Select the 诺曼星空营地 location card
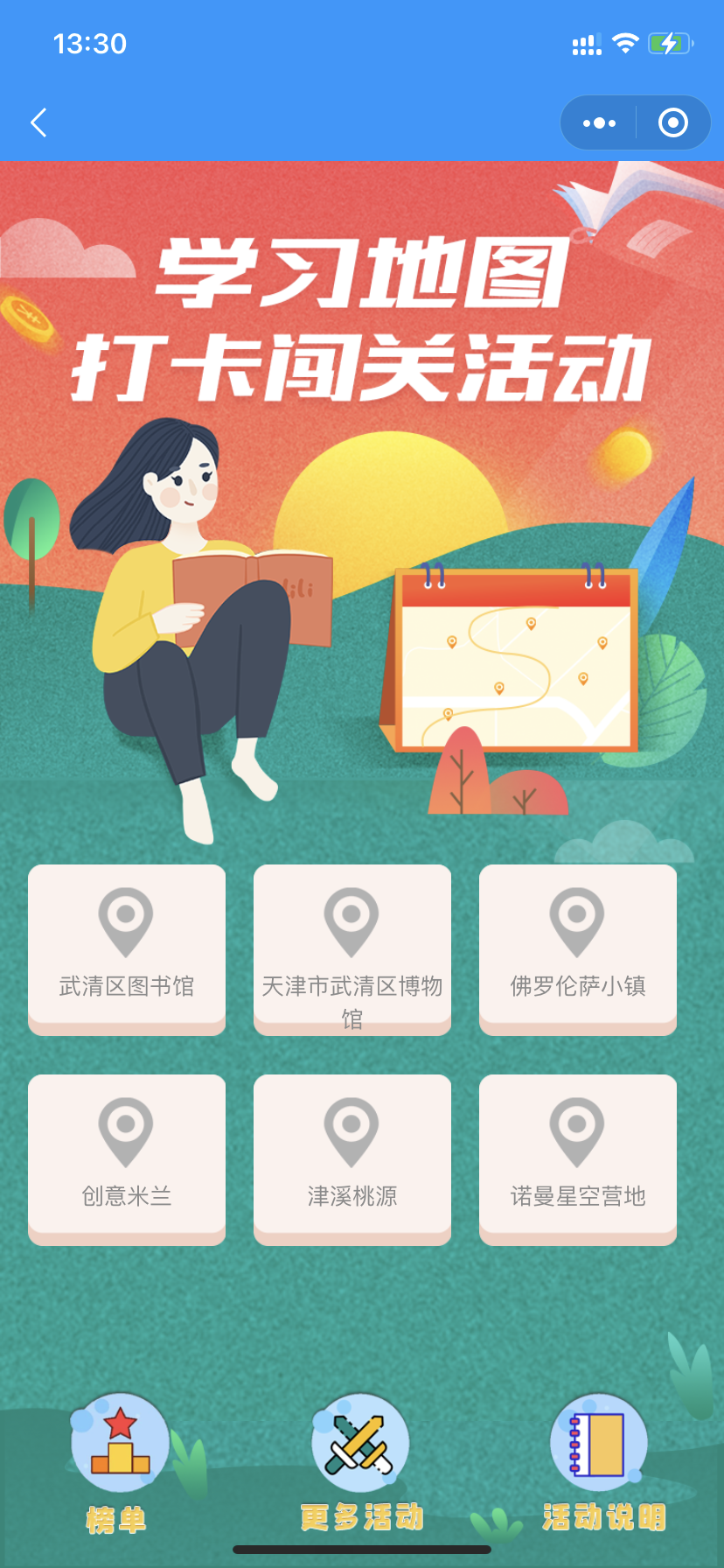Image resolution: width=724 pixels, height=1568 pixels. [578, 1158]
